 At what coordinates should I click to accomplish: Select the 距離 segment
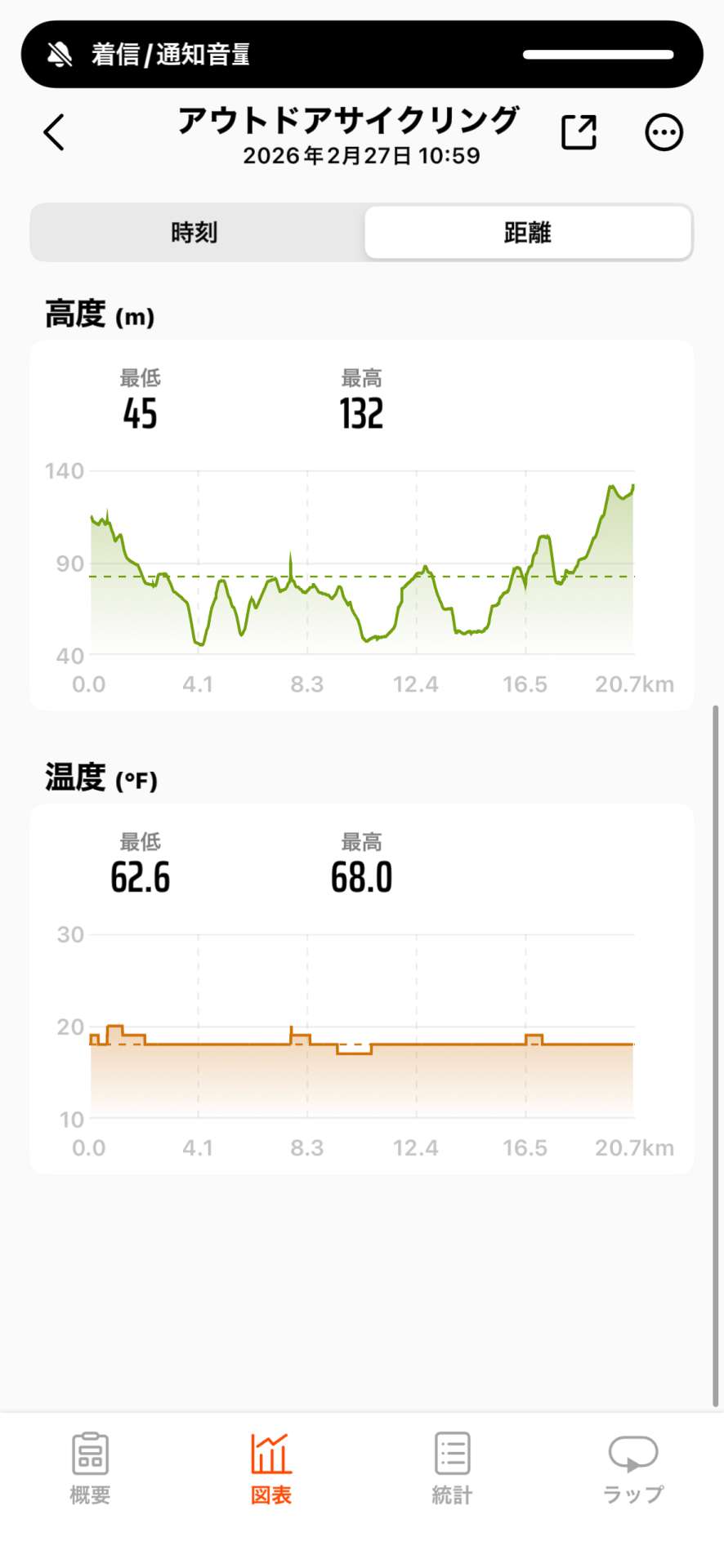[528, 233]
